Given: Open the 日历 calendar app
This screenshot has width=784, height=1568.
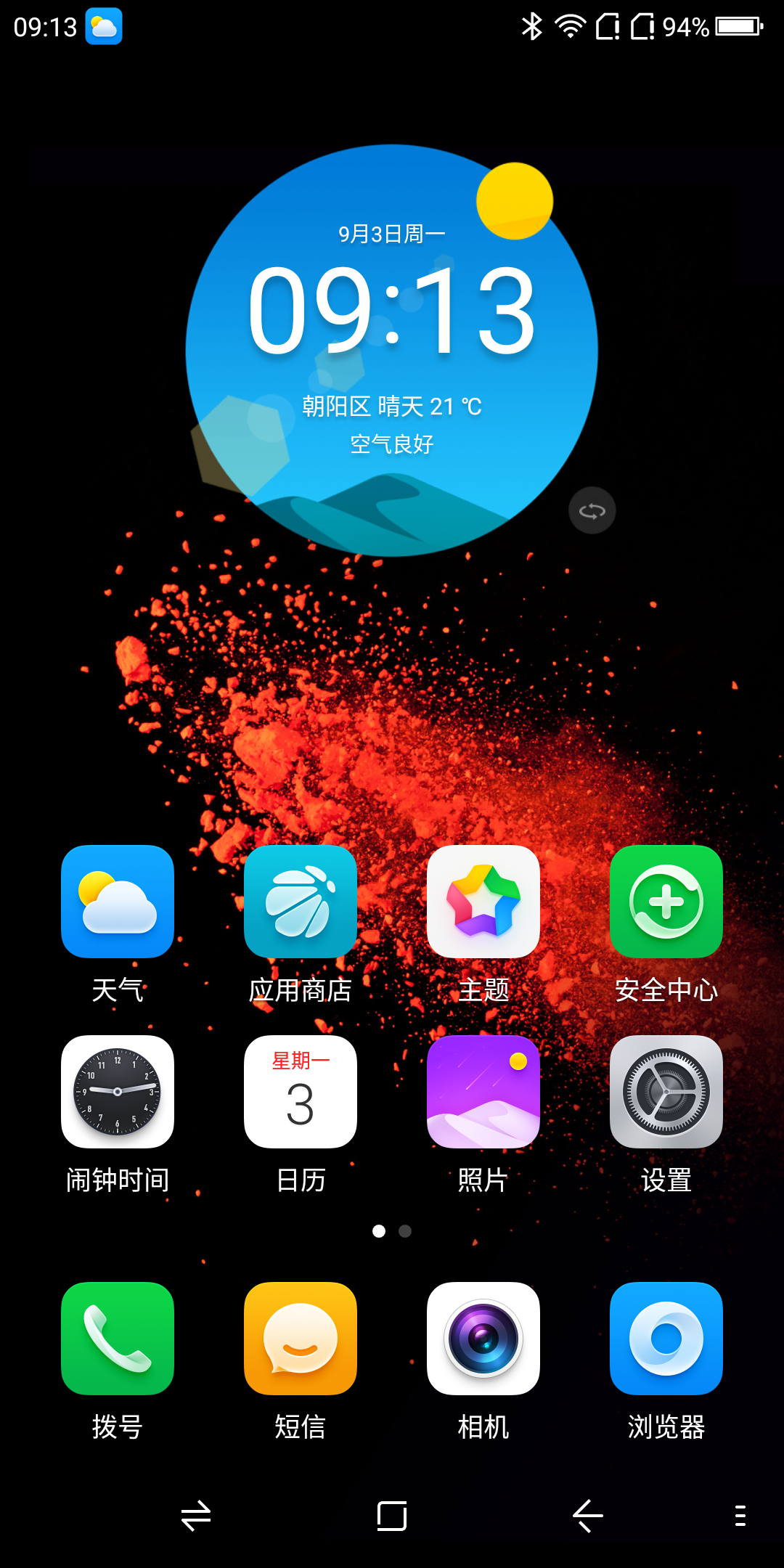Looking at the screenshot, I should click(301, 1092).
